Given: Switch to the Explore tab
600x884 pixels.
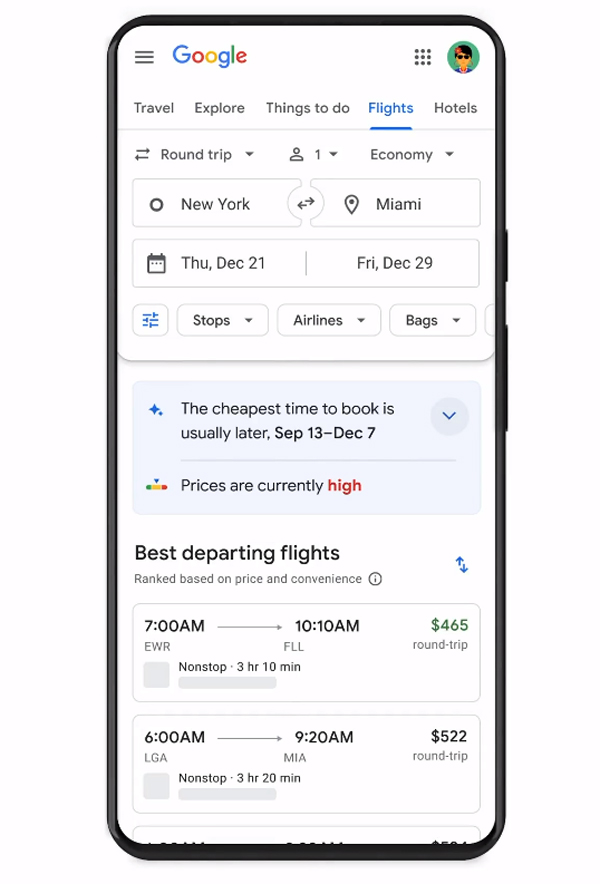Looking at the screenshot, I should (220, 108).
